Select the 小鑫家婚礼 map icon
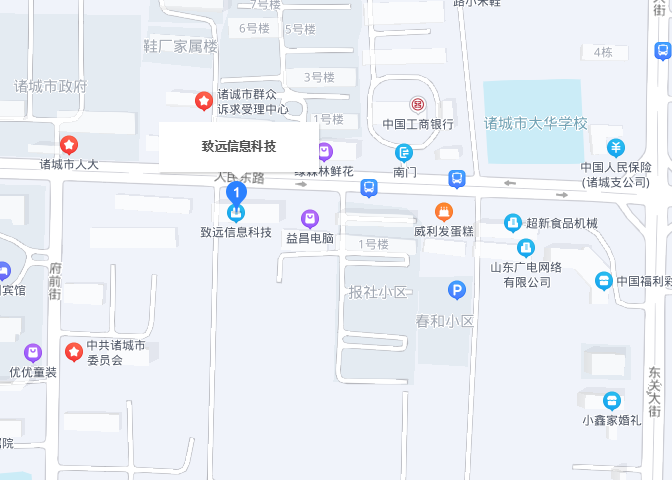Screen dimensions: 672x480 pos(611,401)
